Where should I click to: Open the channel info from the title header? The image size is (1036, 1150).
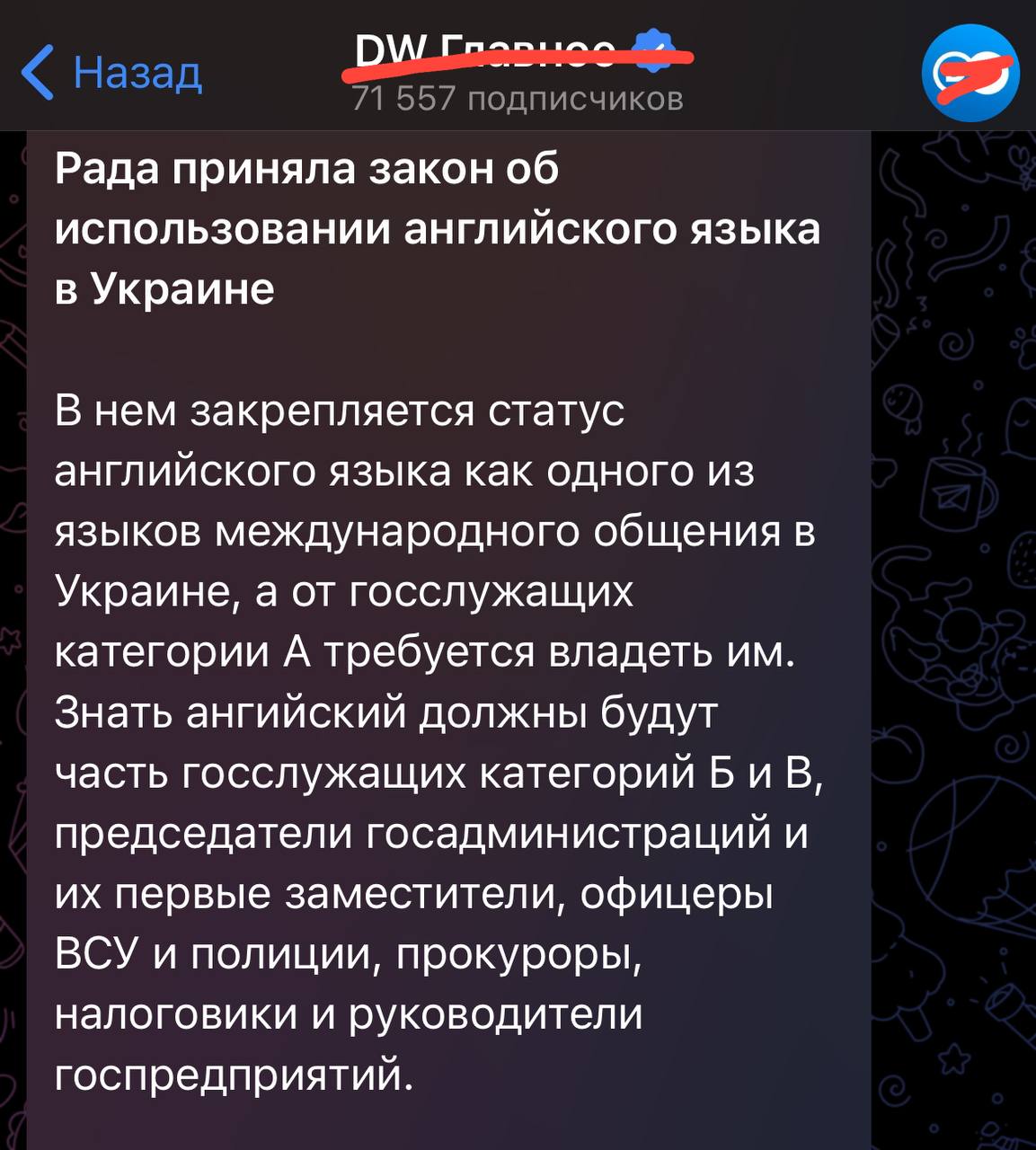click(x=518, y=72)
